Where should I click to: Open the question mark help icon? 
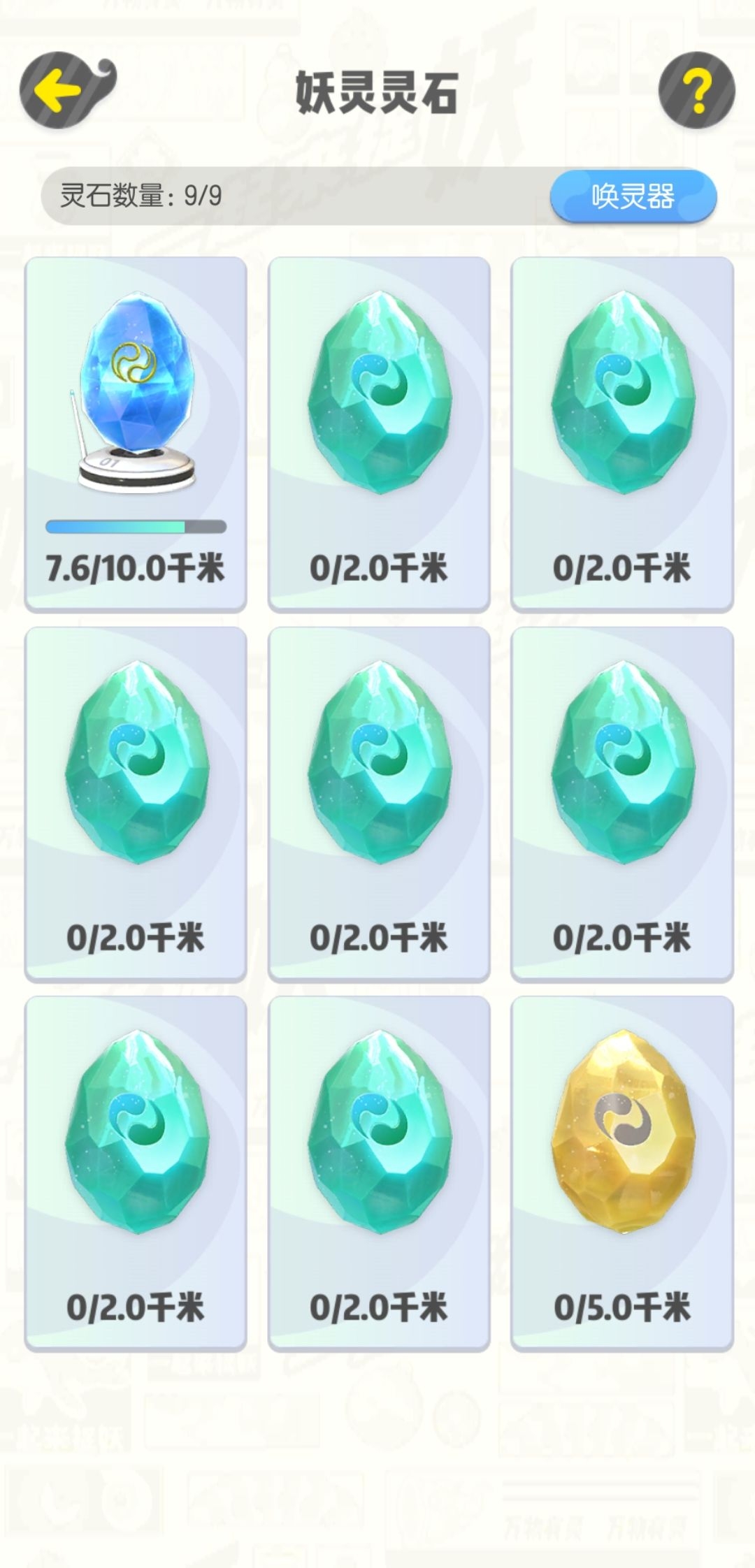pyautogui.click(x=696, y=90)
